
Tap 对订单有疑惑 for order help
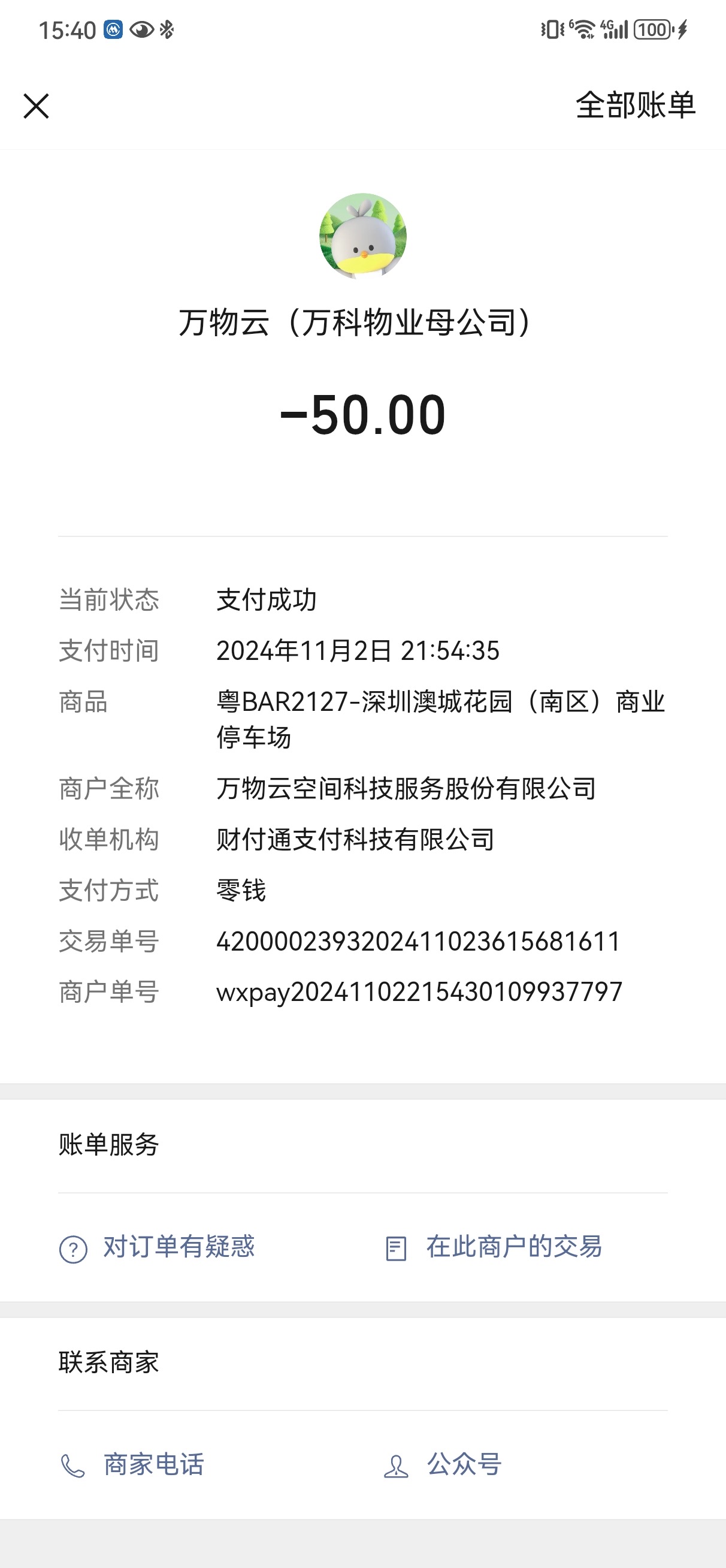coord(158,1247)
